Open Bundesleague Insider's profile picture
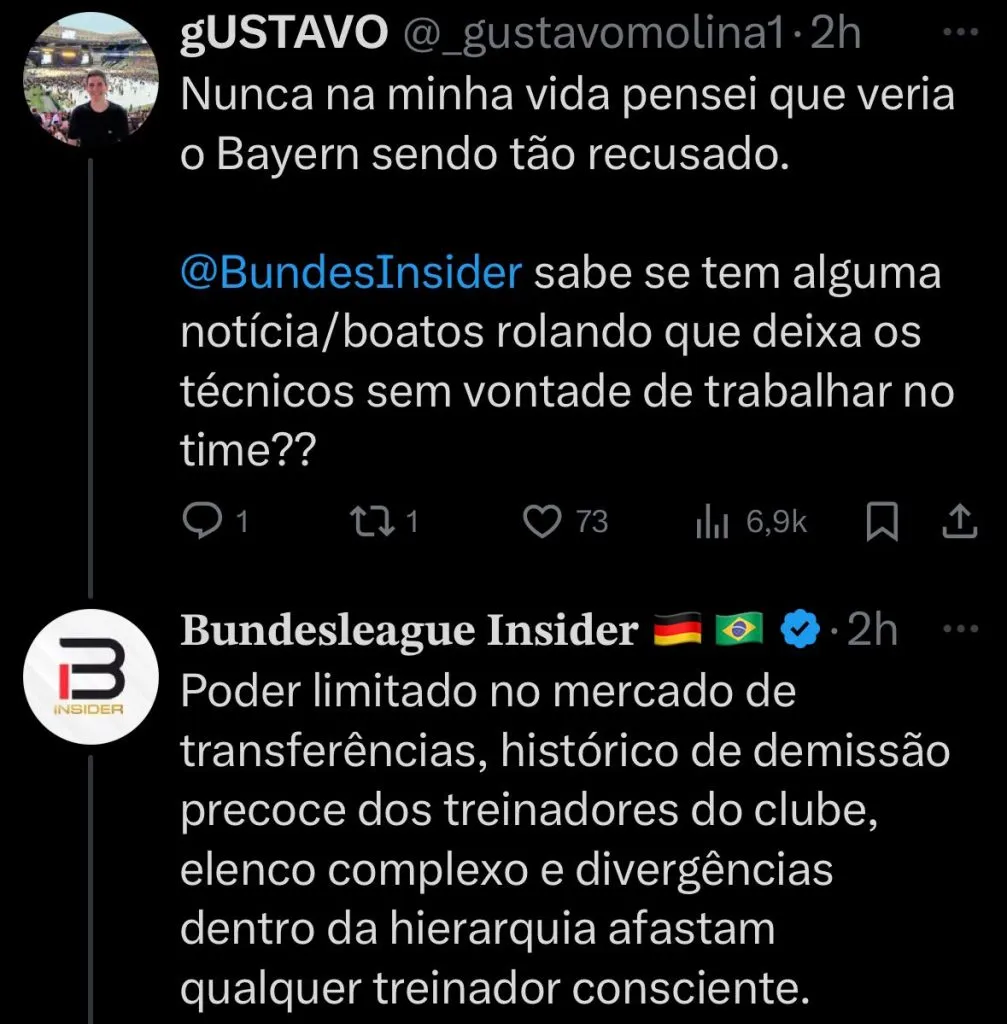 89,676
